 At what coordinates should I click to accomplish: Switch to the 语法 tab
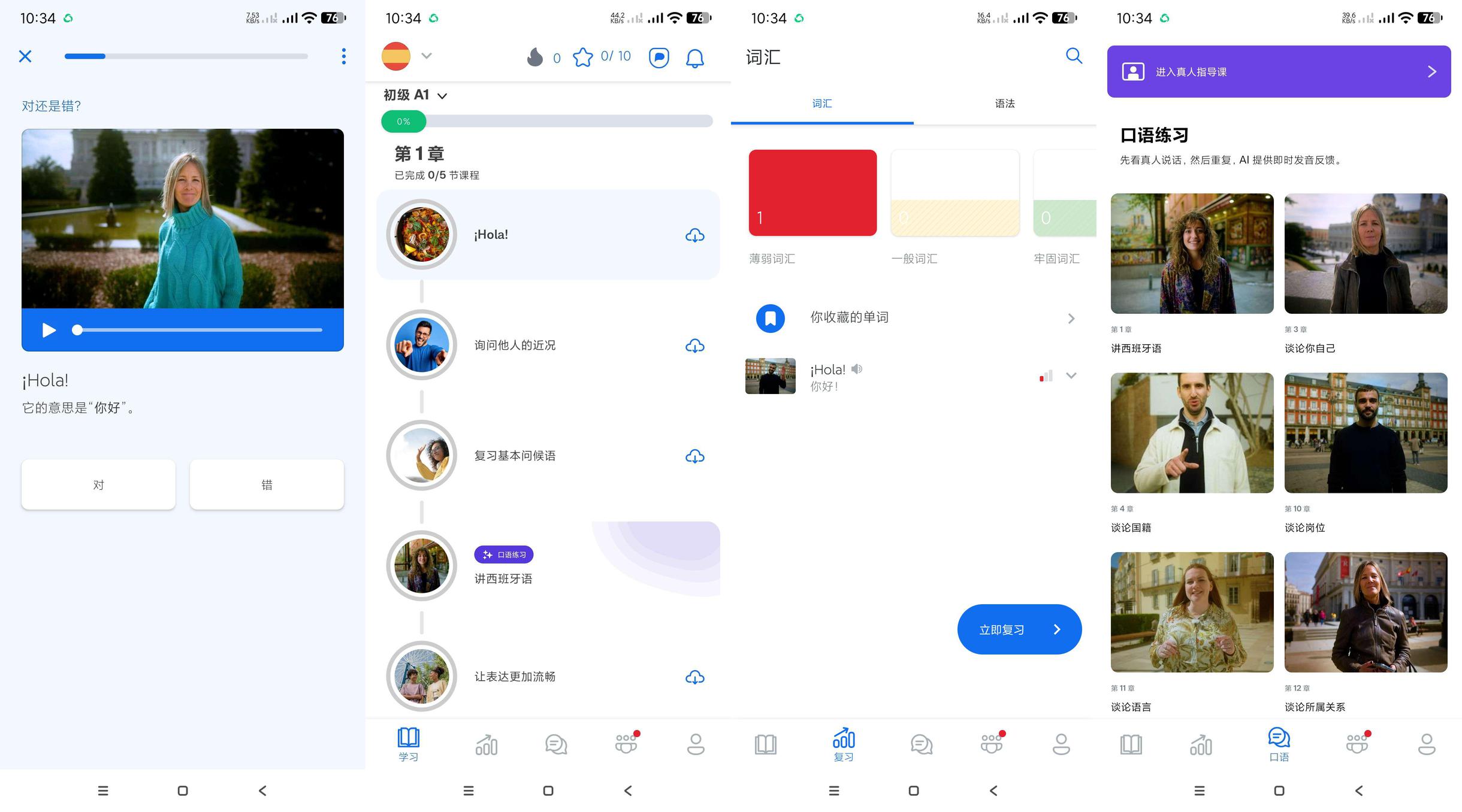pyautogui.click(x=1004, y=104)
